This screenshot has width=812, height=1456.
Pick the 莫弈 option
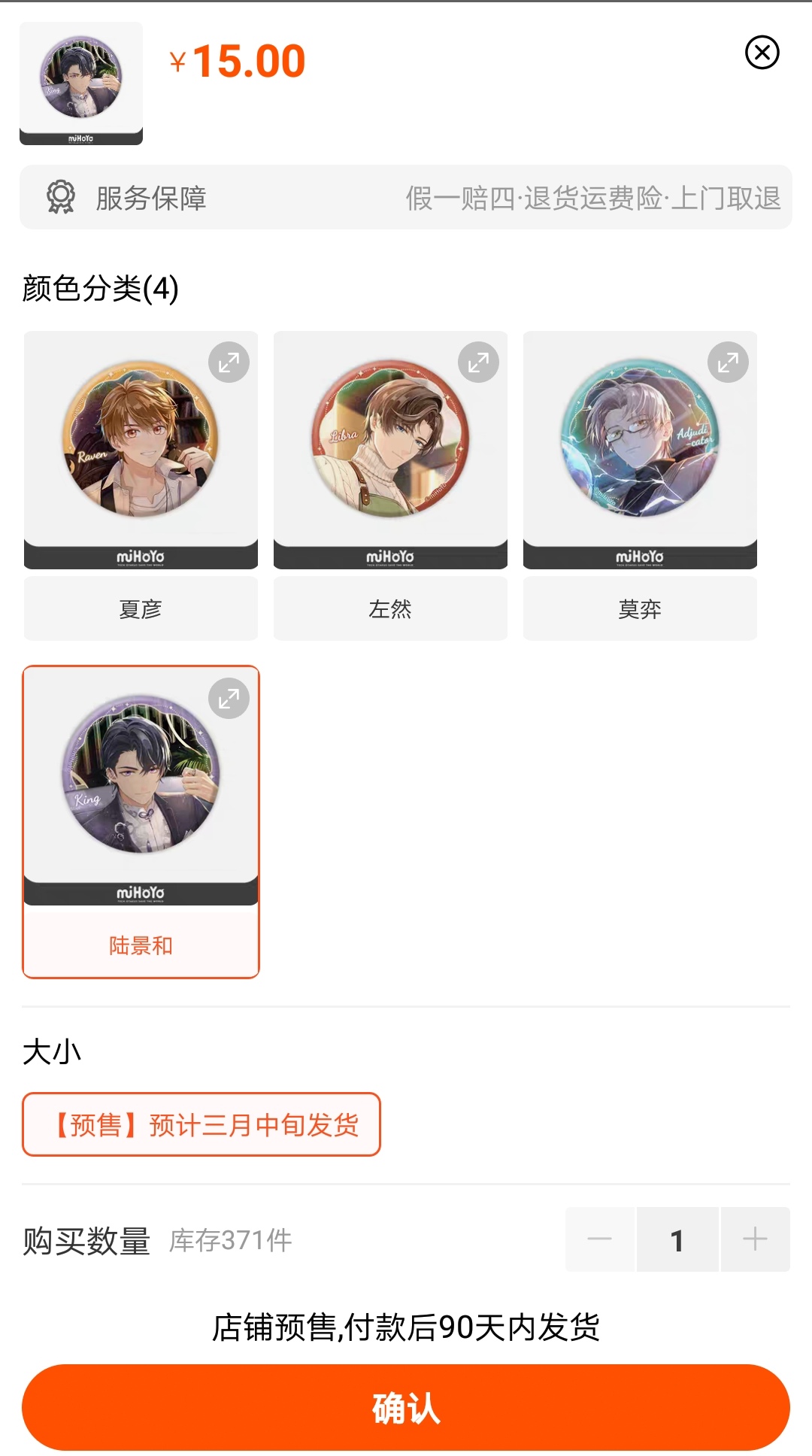[x=640, y=608]
